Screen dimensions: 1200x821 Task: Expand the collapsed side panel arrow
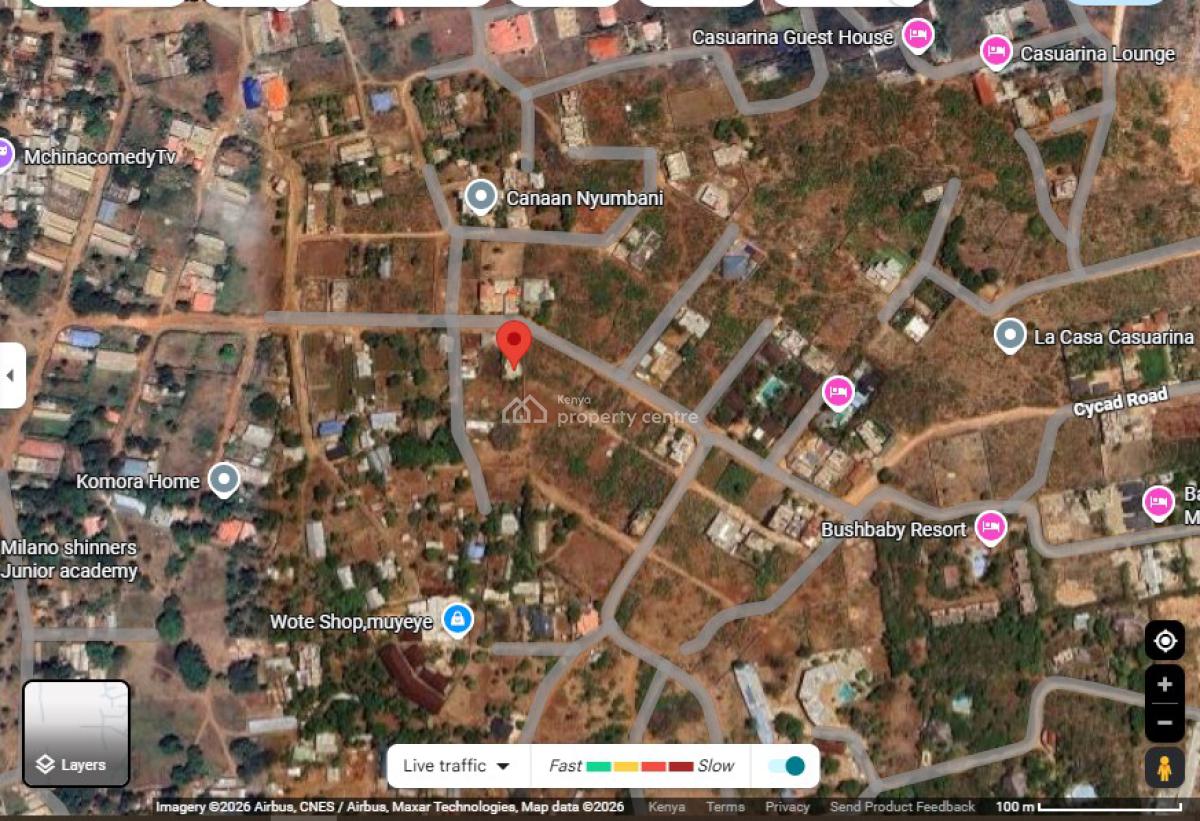click(11, 375)
